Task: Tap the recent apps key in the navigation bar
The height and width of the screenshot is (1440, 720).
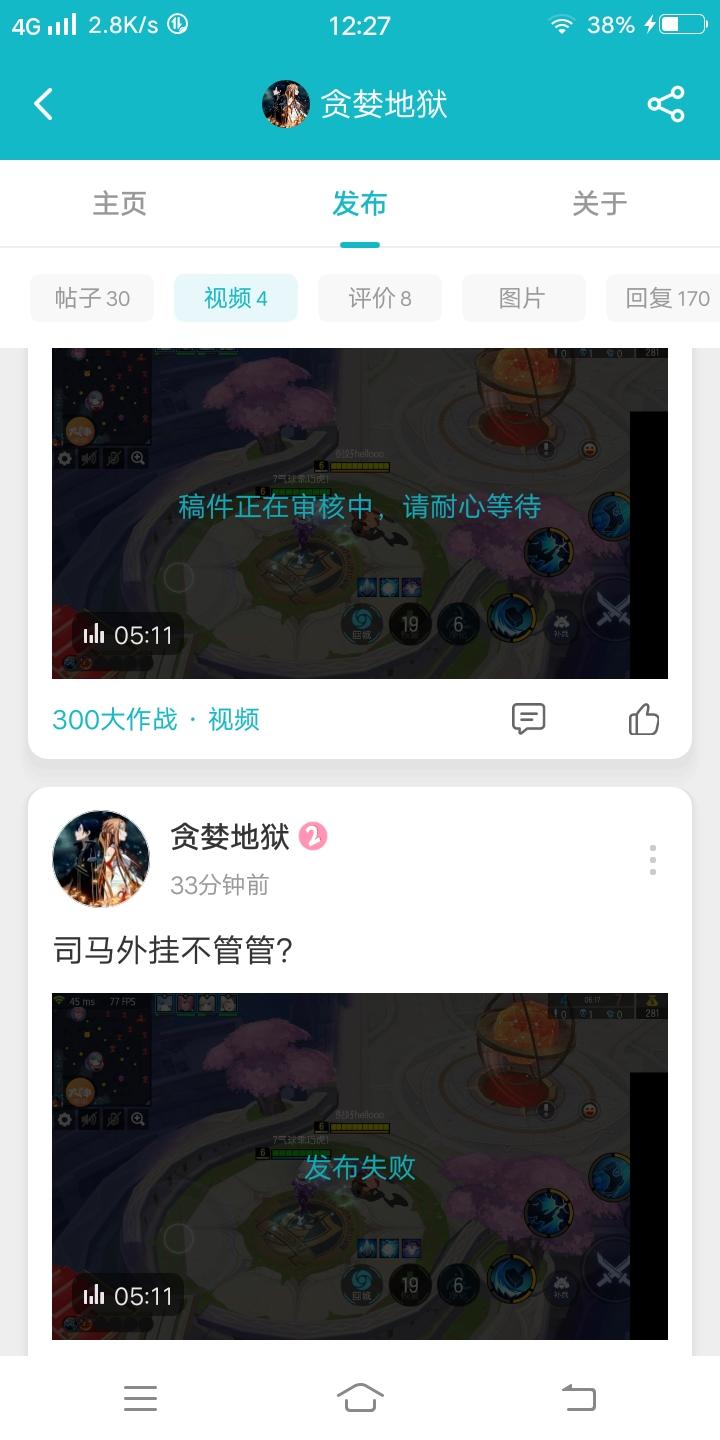Action: point(140,1398)
